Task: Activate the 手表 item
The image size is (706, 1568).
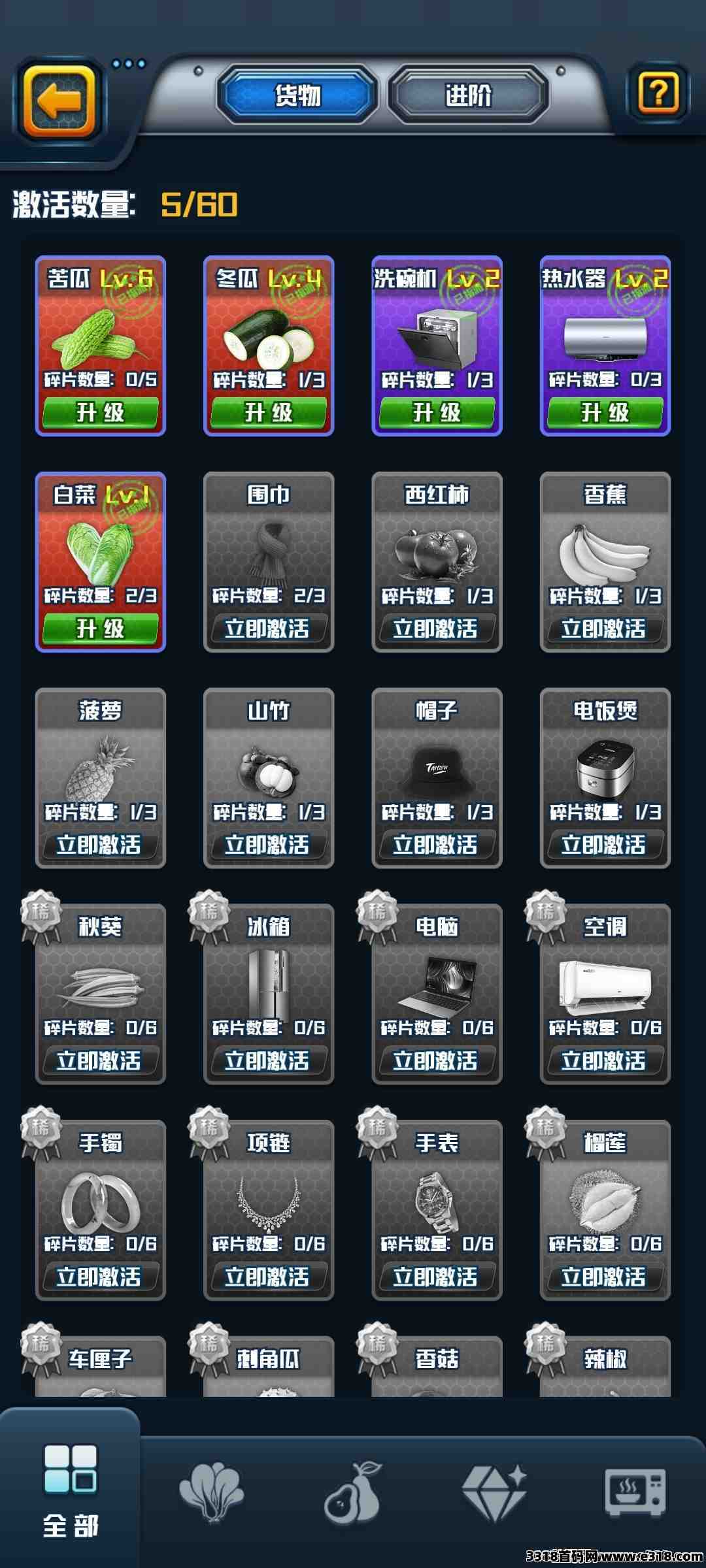Action: [x=437, y=1277]
